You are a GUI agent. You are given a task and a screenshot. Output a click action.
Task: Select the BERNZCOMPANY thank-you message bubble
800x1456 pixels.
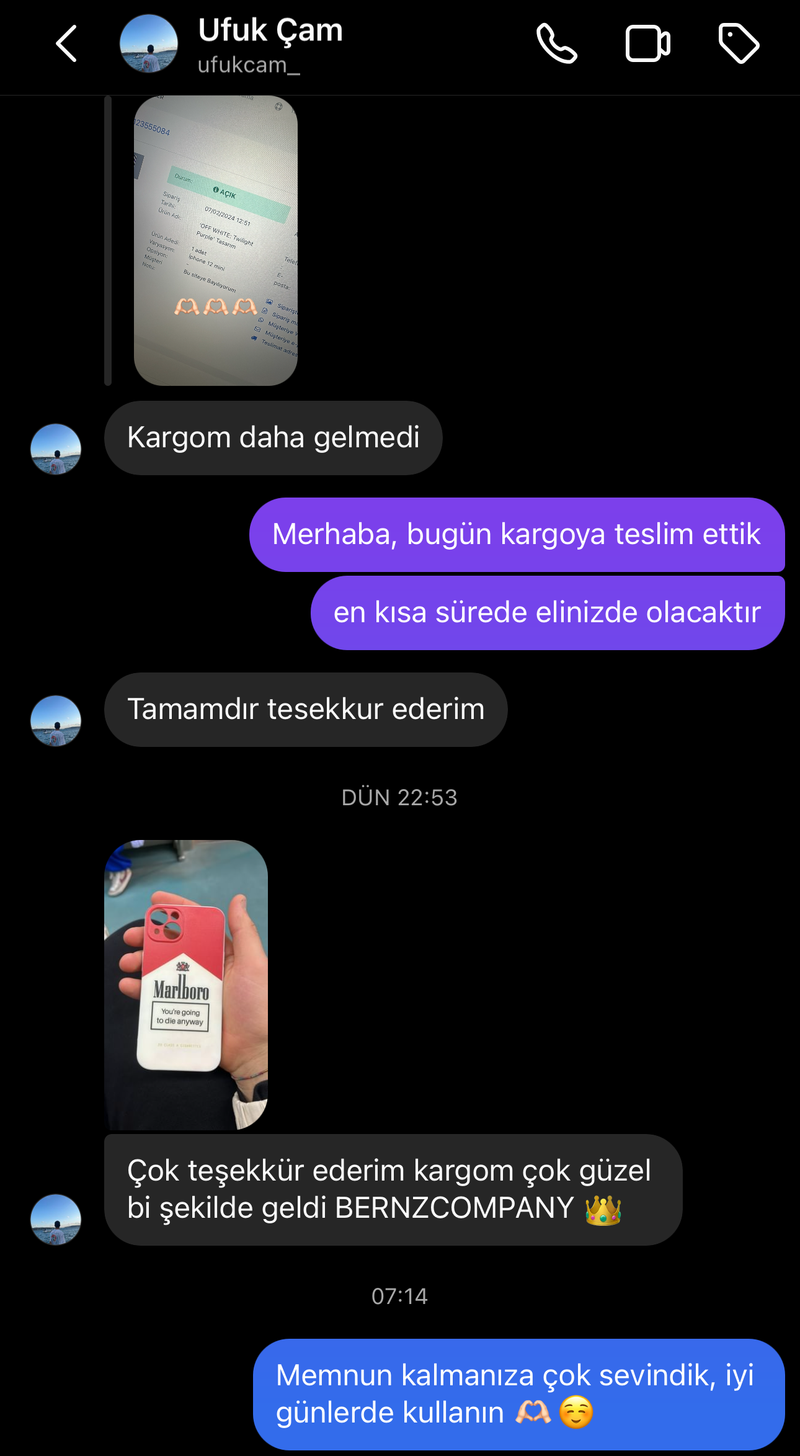point(393,1189)
